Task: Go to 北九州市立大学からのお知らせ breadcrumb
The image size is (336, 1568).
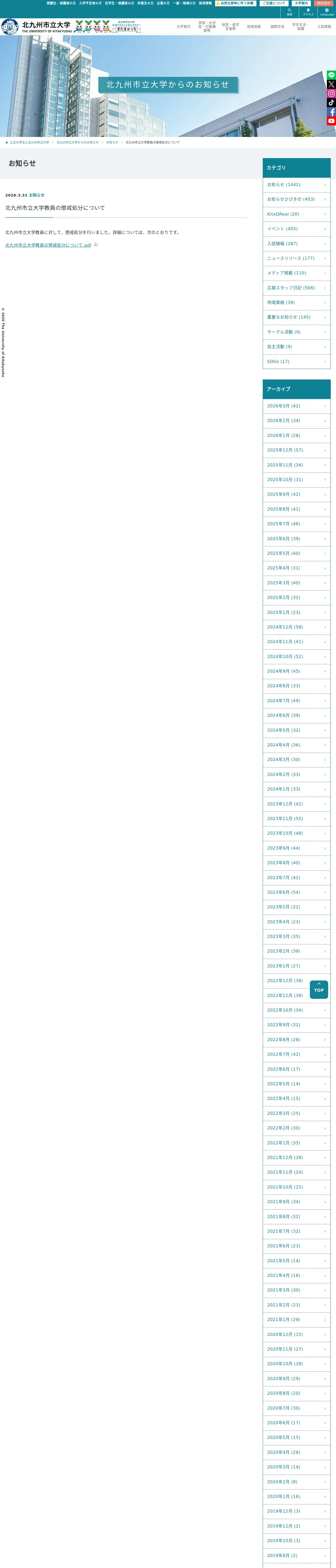Action: click(x=77, y=142)
